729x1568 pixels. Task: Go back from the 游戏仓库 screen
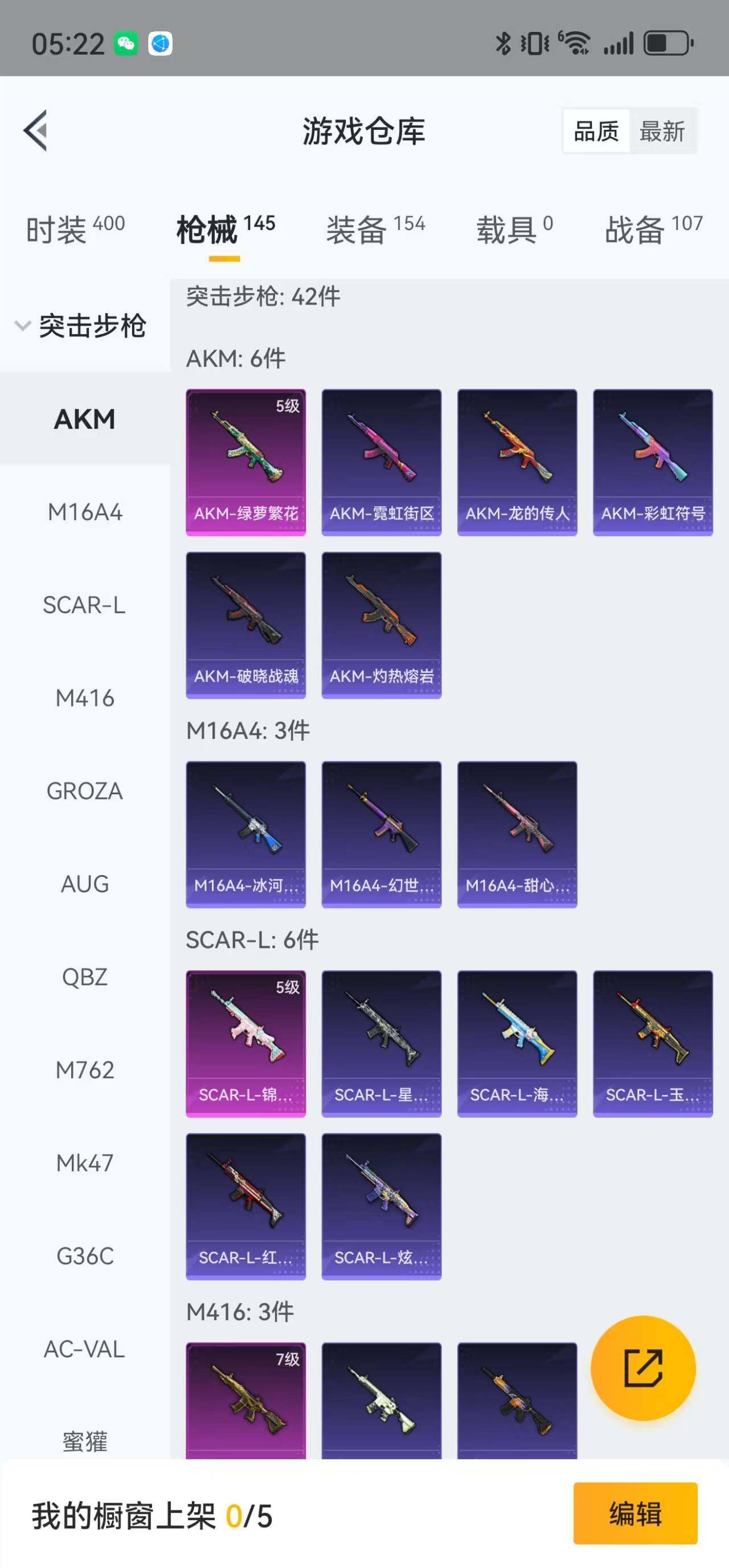click(35, 130)
